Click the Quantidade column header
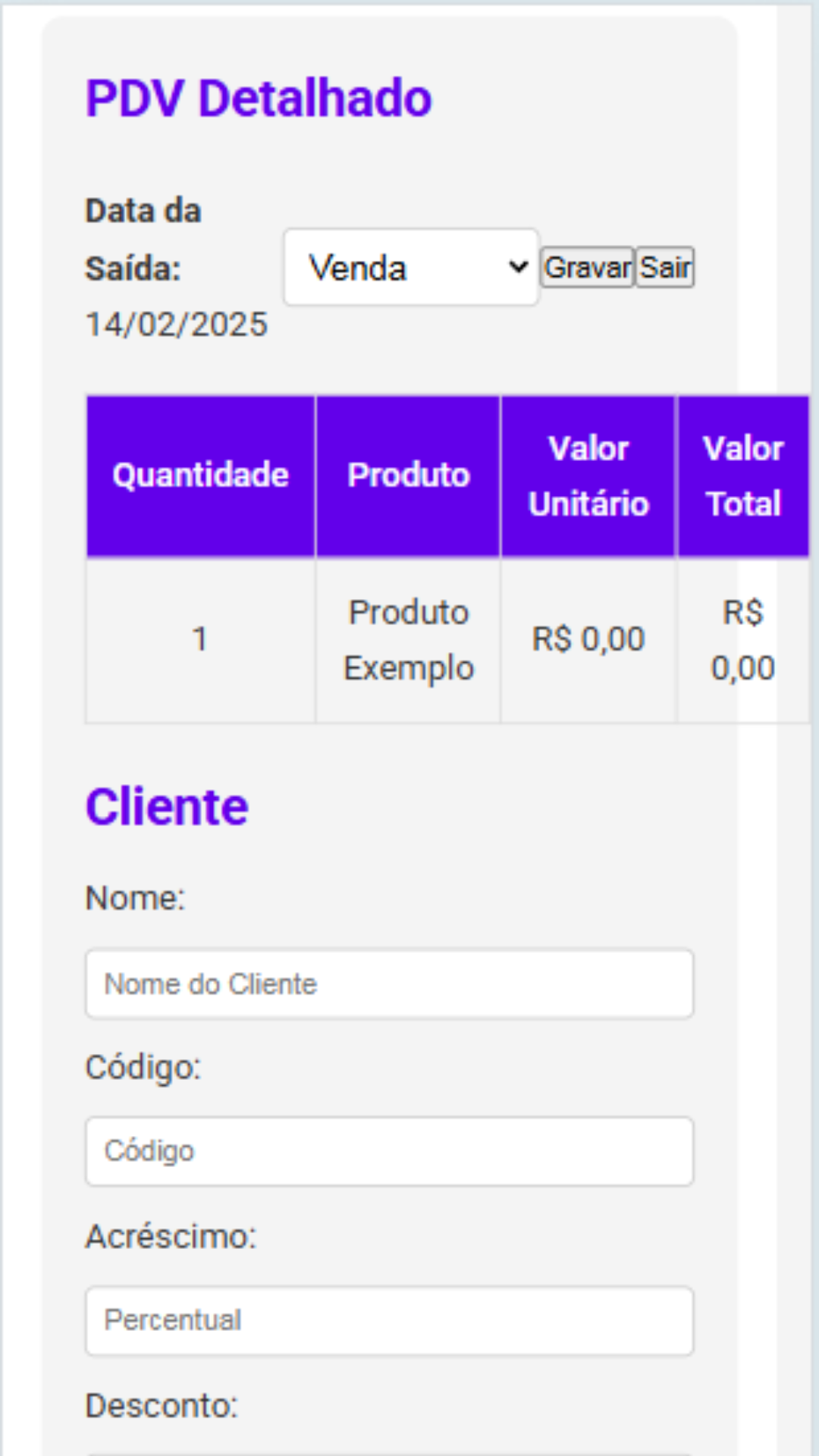The width and height of the screenshot is (819, 1456). 199,475
